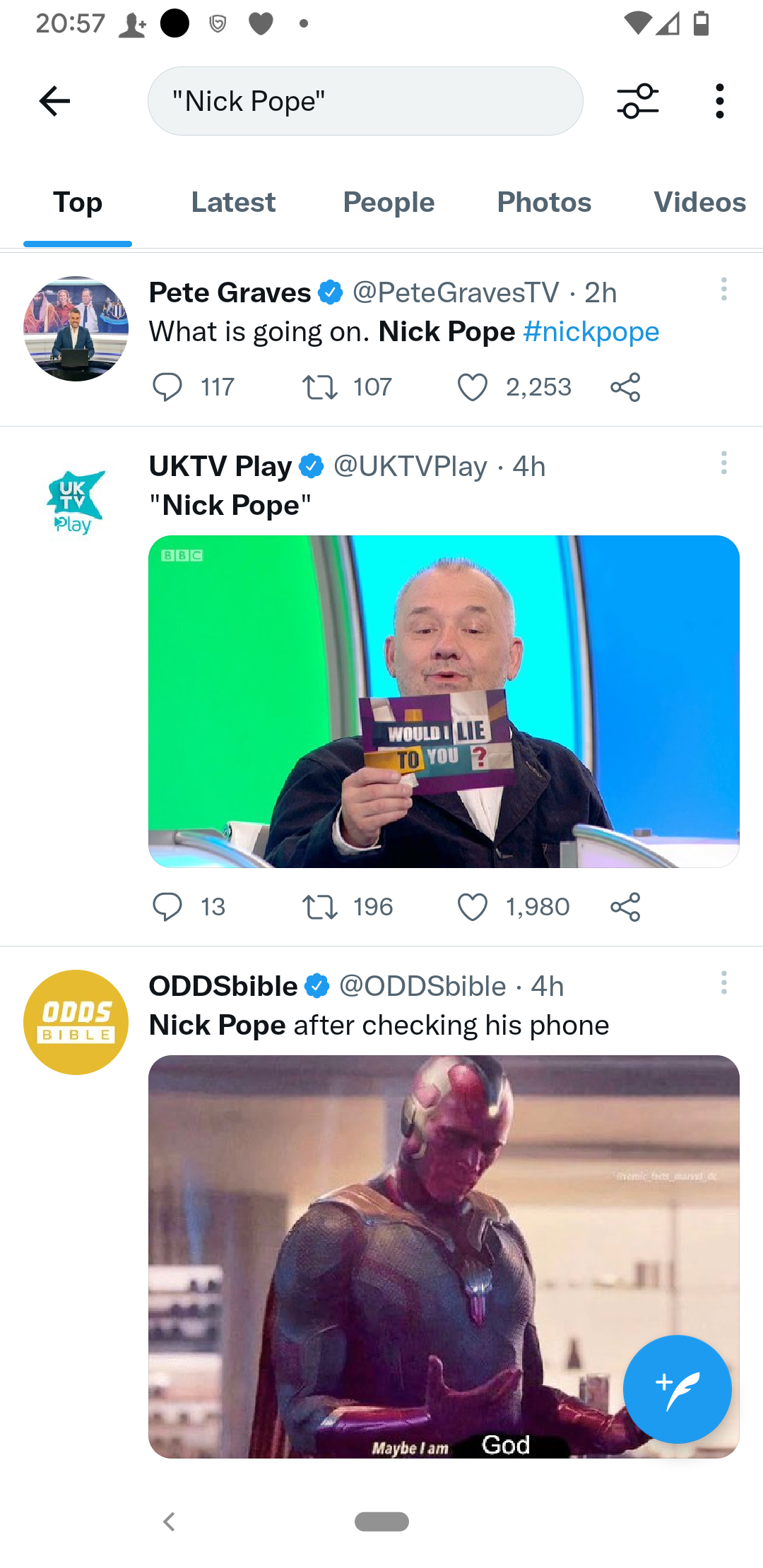Switch to the Photos tab
Image resolution: width=763 pixels, height=1568 pixels.
[544, 203]
